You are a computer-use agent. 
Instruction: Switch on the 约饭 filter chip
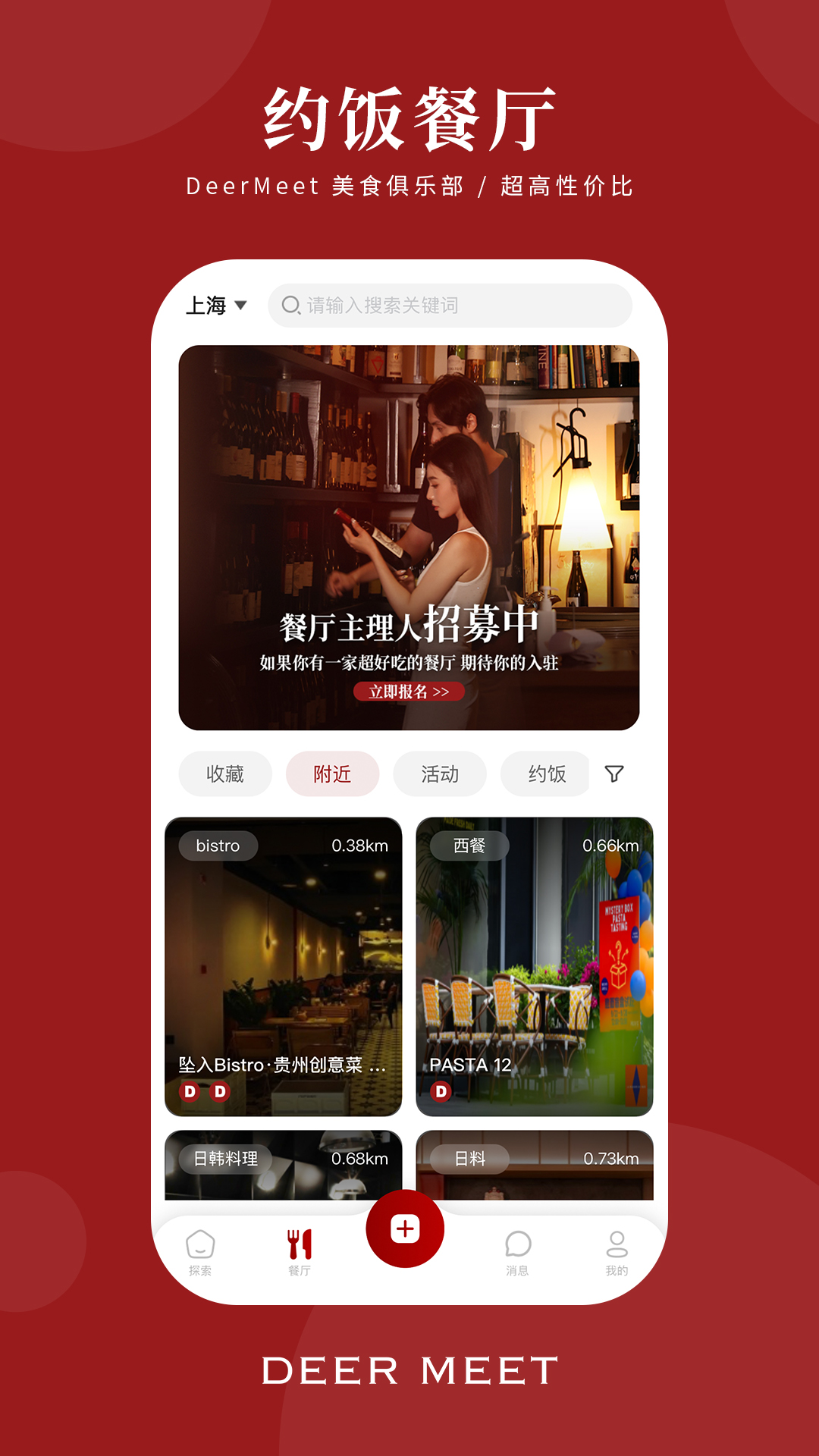coord(545,774)
